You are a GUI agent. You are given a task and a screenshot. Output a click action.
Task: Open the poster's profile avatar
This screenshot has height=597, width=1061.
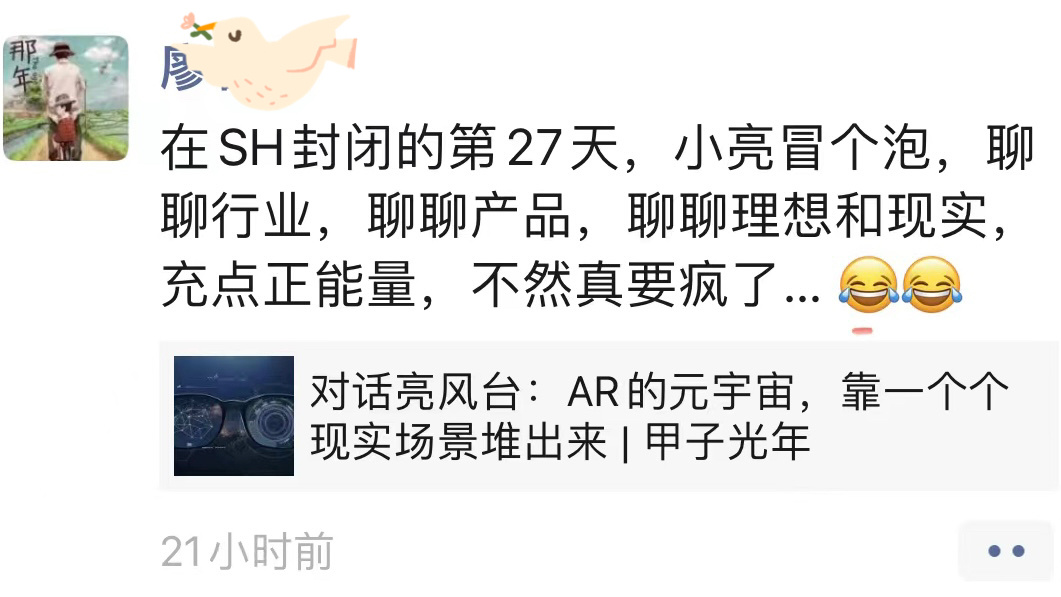[x=66, y=98]
